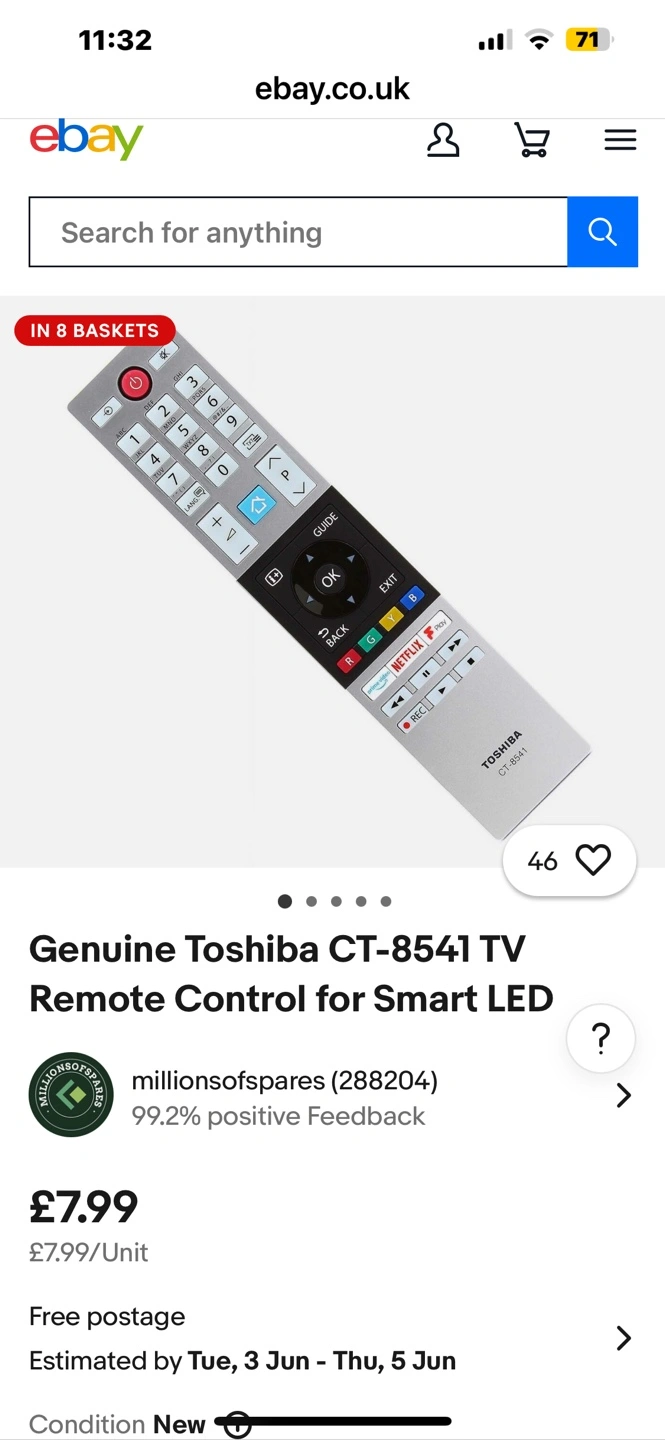Open millionsofspares seller details
Viewport: 665px width, 1440px height.
point(332,1095)
